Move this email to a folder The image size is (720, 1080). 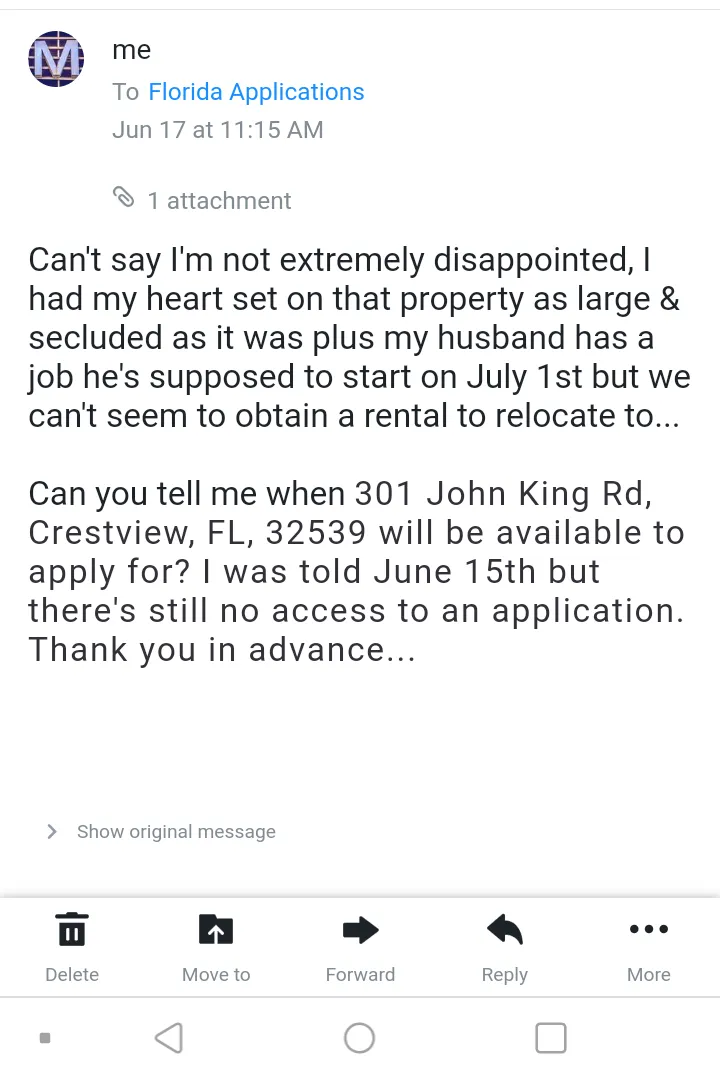click(216, 945)
